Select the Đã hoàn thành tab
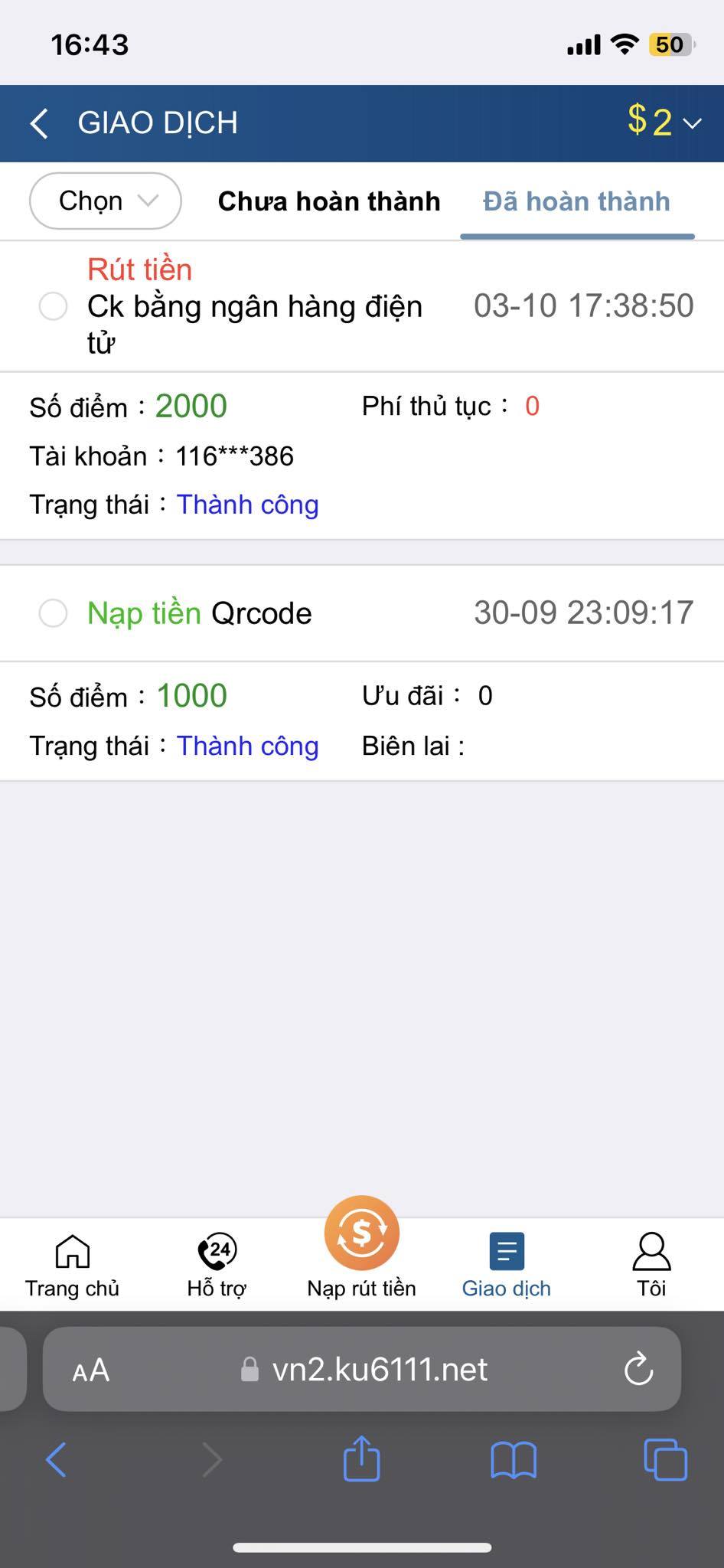Viewport: 724px width, 1568px height. [x=576, y=201]
